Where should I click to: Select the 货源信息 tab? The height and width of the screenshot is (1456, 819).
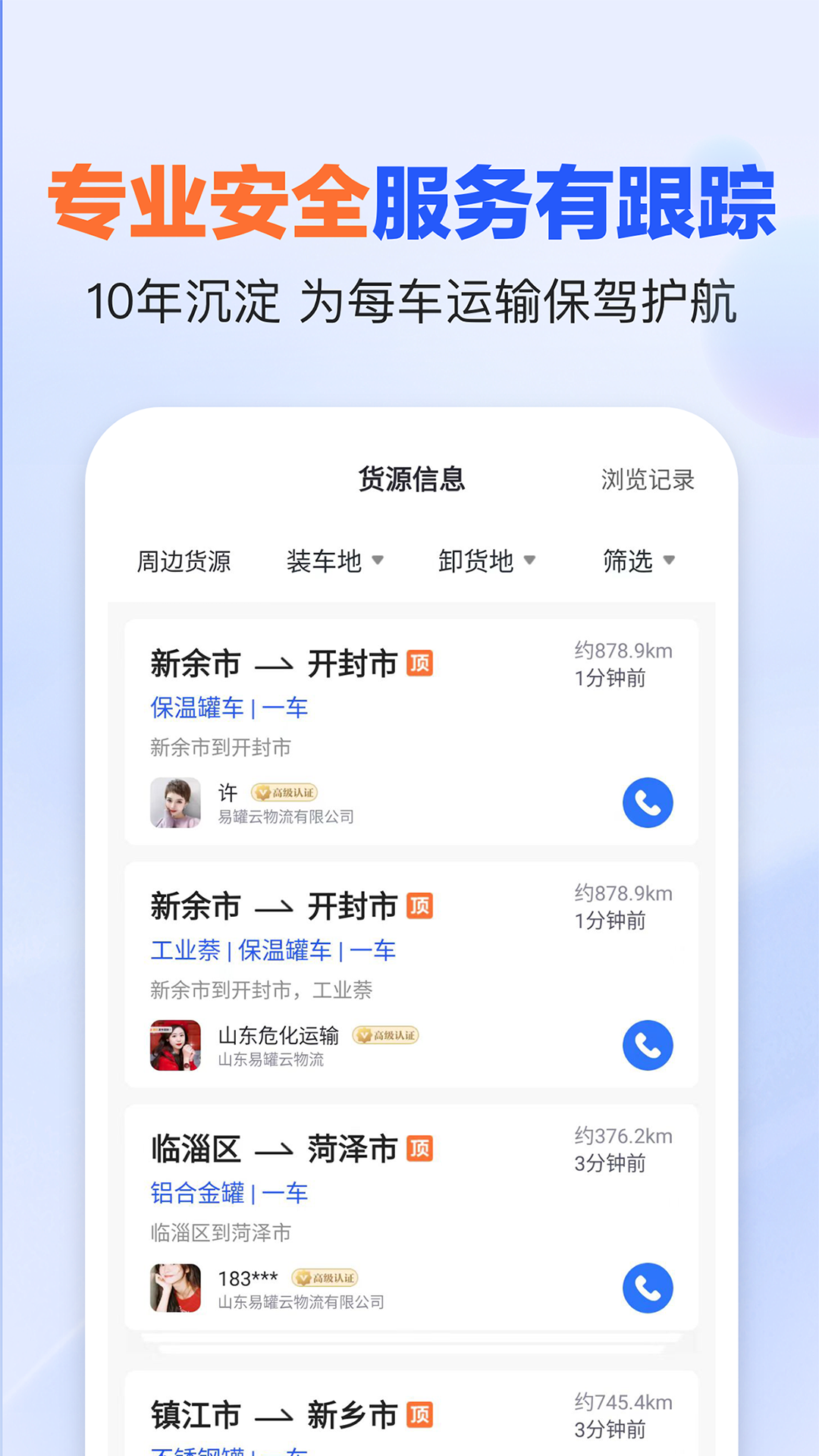pos(412,479)
